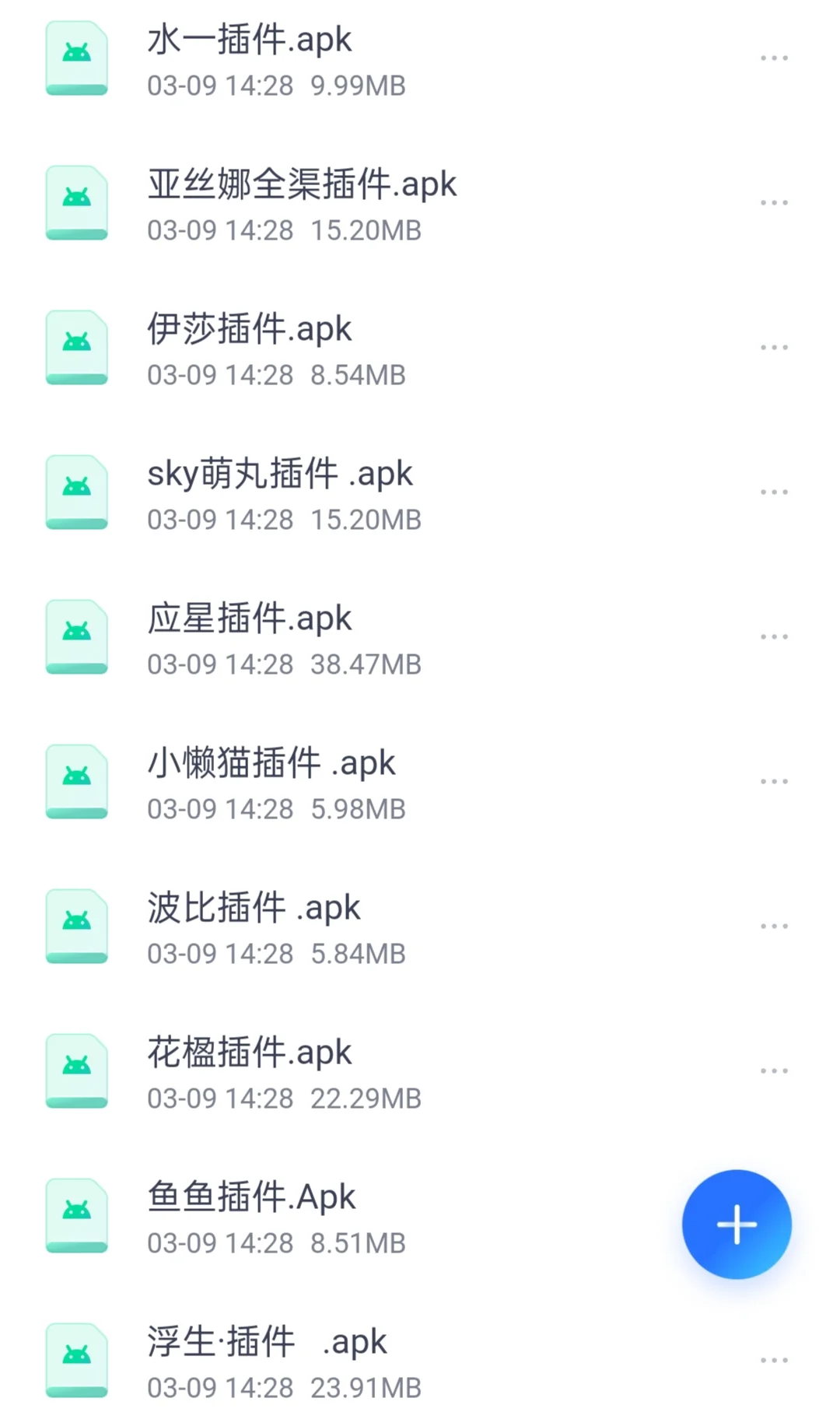
Task: Open the 伊莎插件.apk file
Action: tap(249, 349)
